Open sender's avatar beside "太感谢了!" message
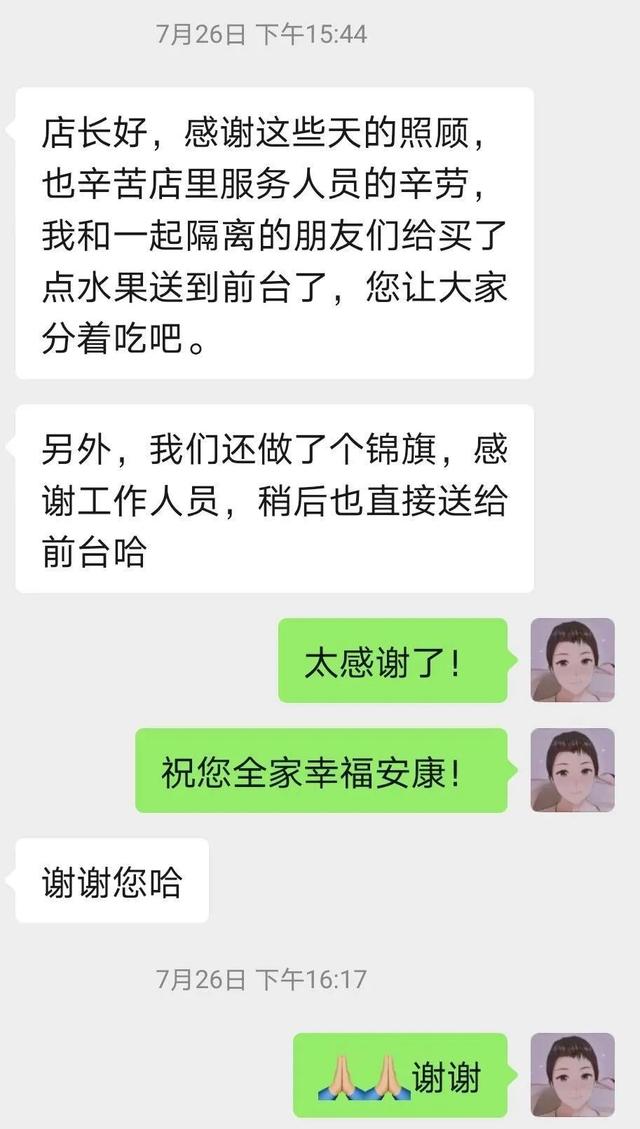This screenshot has width=640, height=1129. point(573,660)
